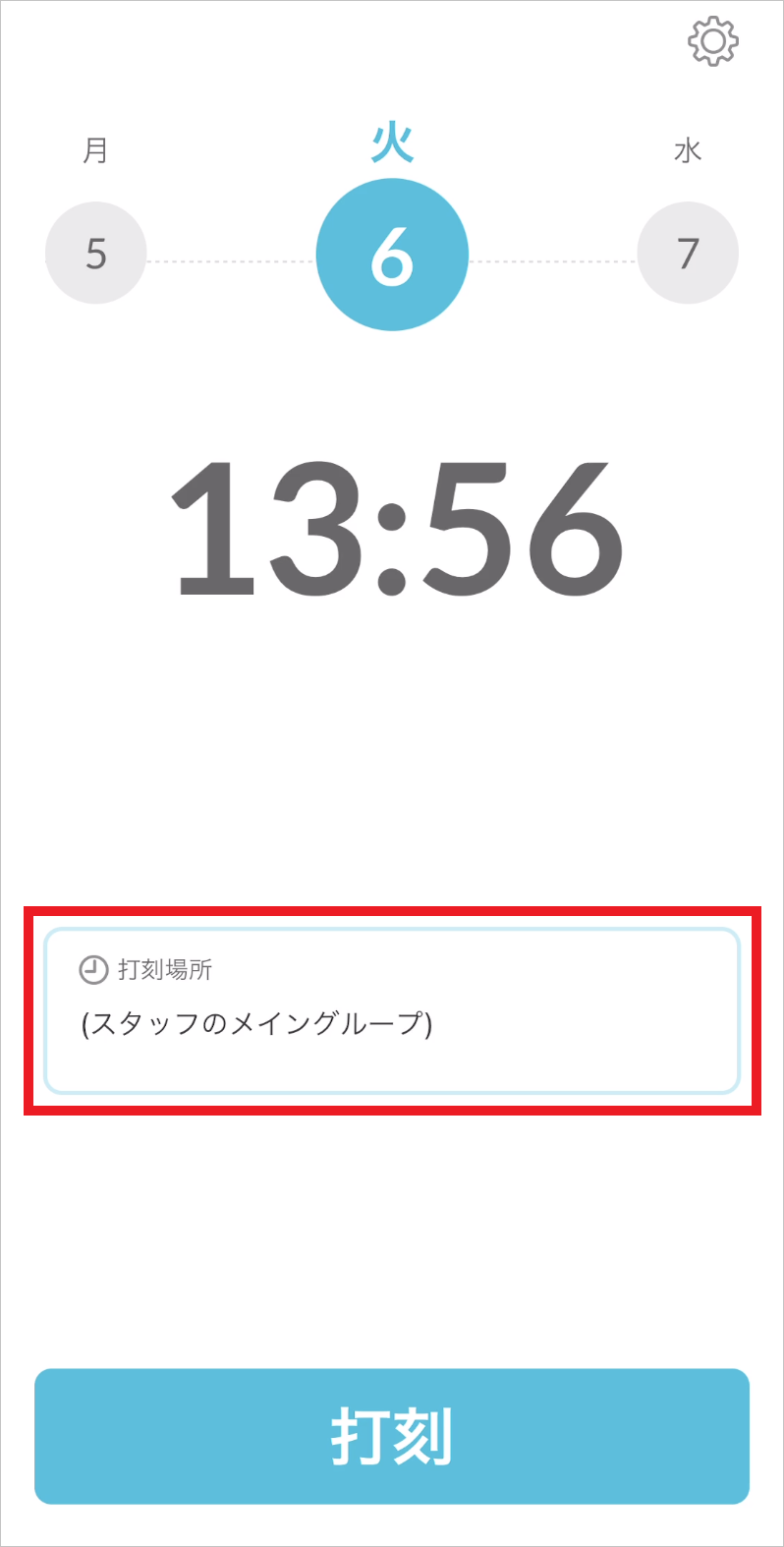Tap the 打刻 clock-in button
The width and height of the screenshot is (784, 1547).
(392, 1436)
